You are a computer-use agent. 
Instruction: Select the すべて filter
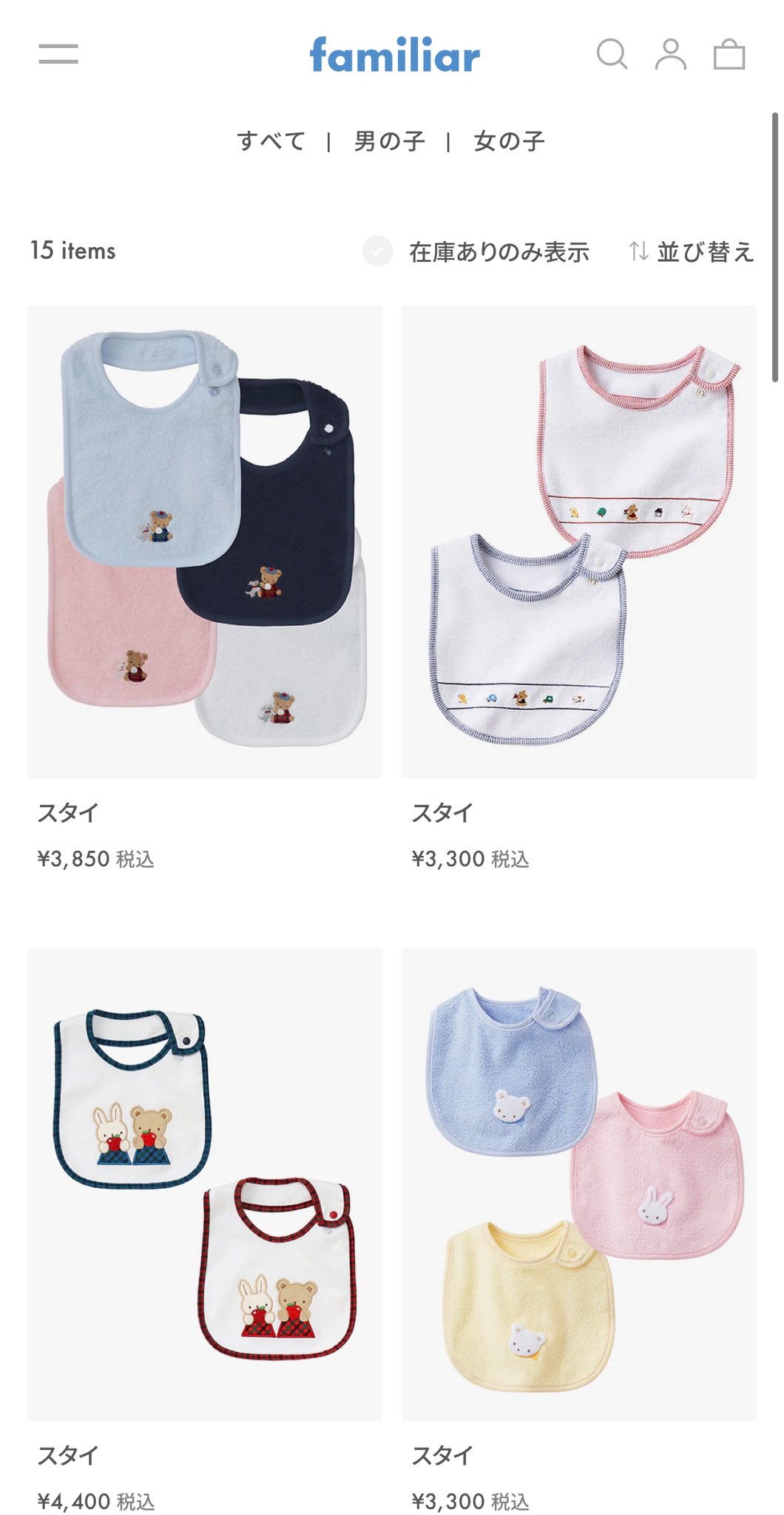[271, 141]
